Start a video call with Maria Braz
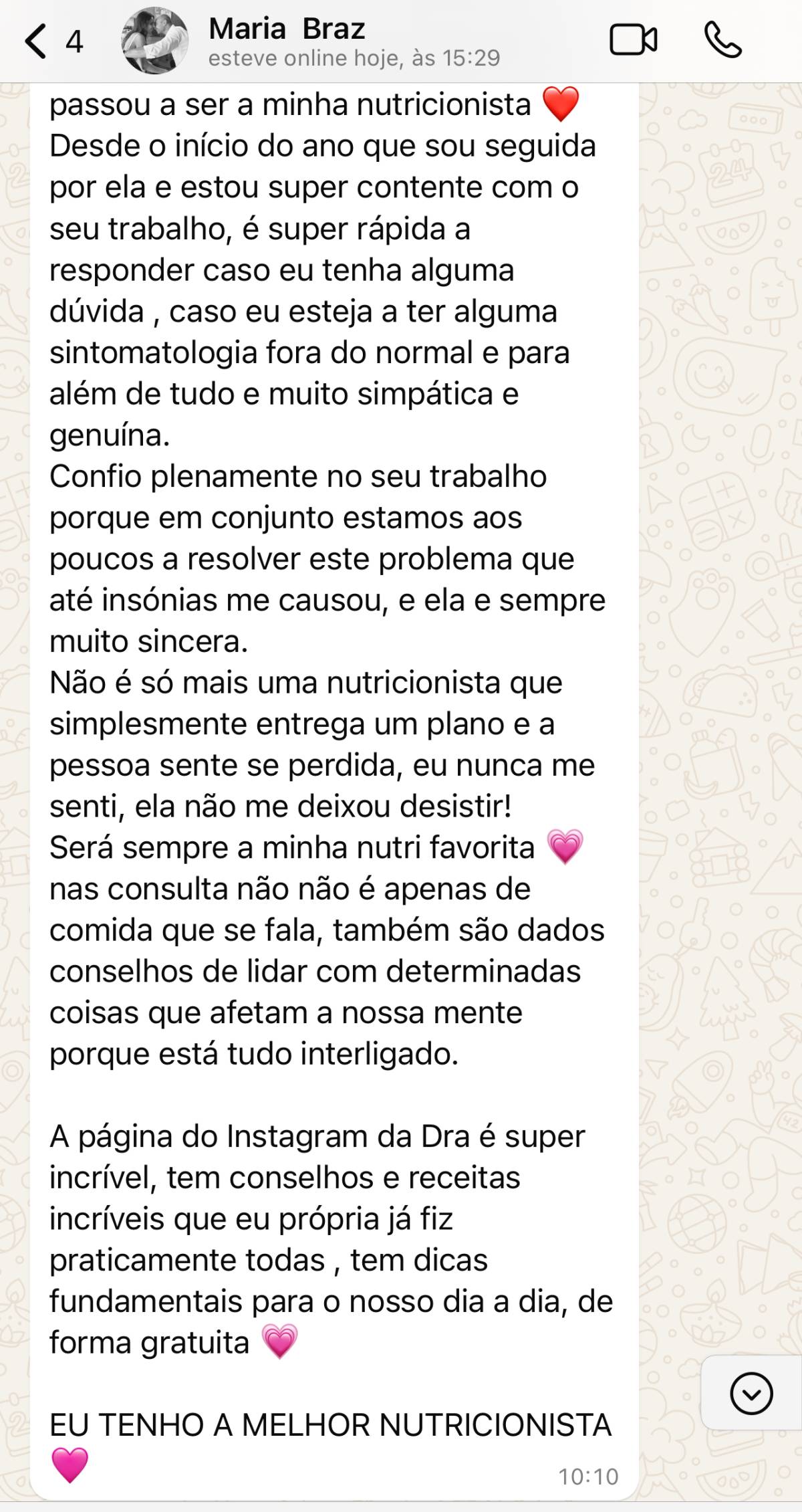The height and width of the screenshot is (1512, 802). (x=633, y=40)
